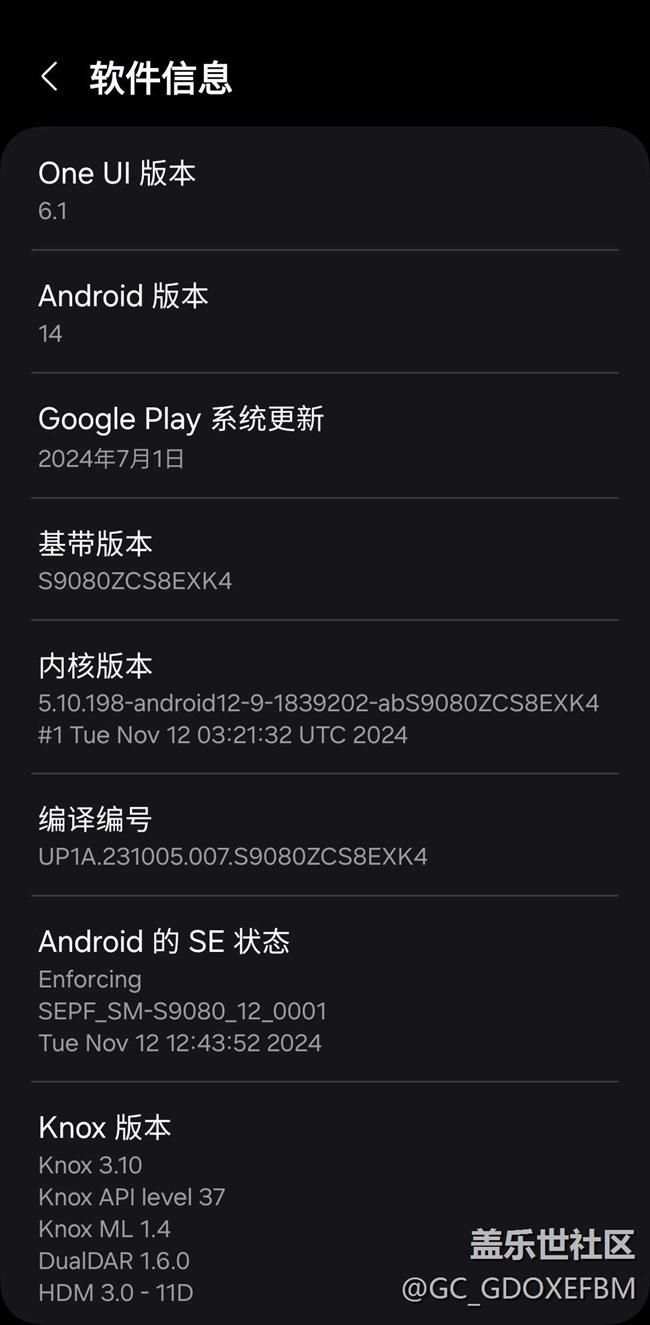This screenshot has width=650, height=1325.
Task: Tap the 编译编号 build number row
Action: click(x=324, y=835)
